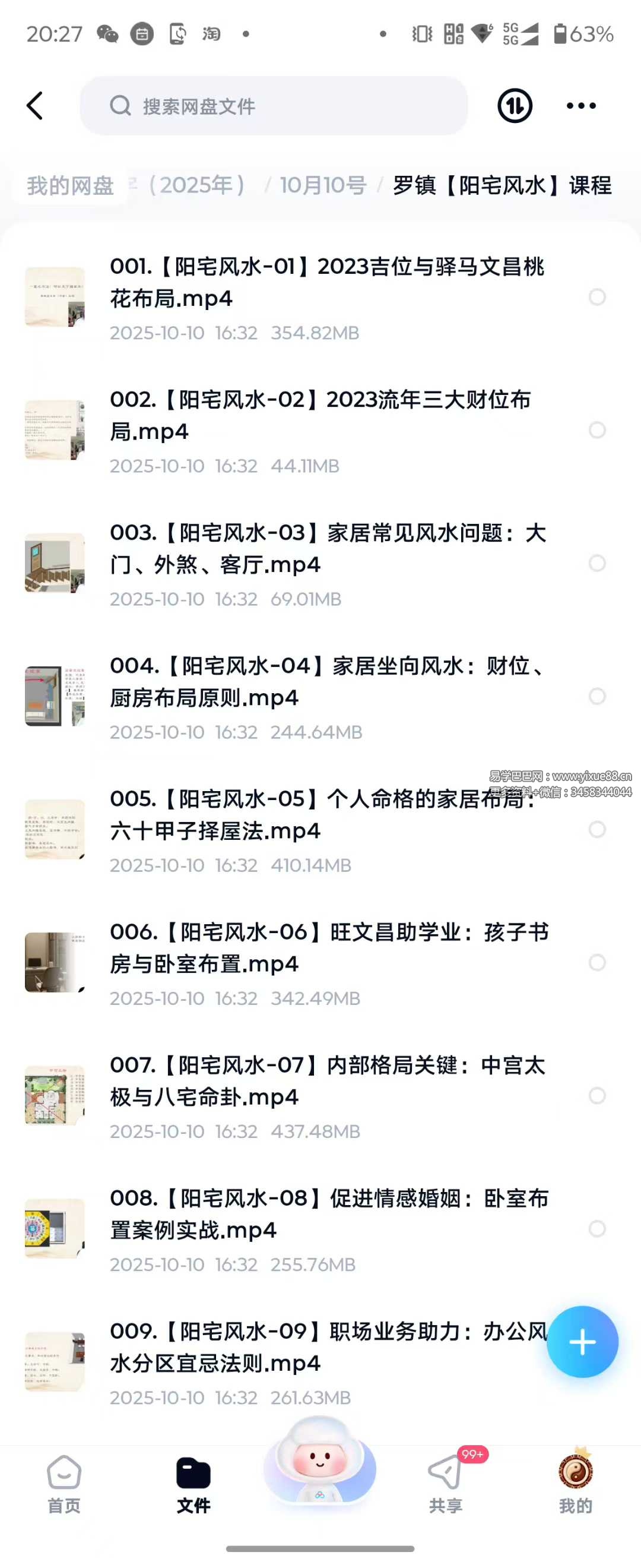Tap the blue plus add button
This screenshot has height=1568, width=641.
pyautogui.click(x=582, y=1342)
